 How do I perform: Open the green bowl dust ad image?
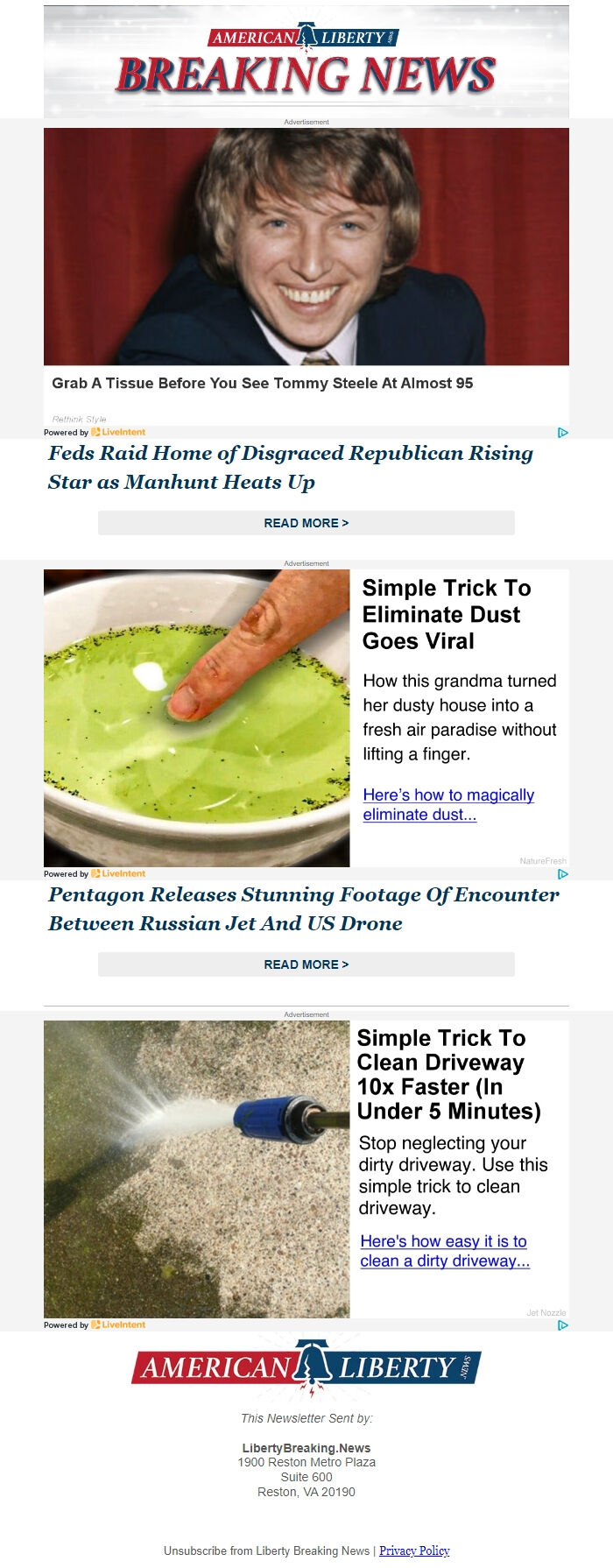pyautogui.click(x=196, y=717)
